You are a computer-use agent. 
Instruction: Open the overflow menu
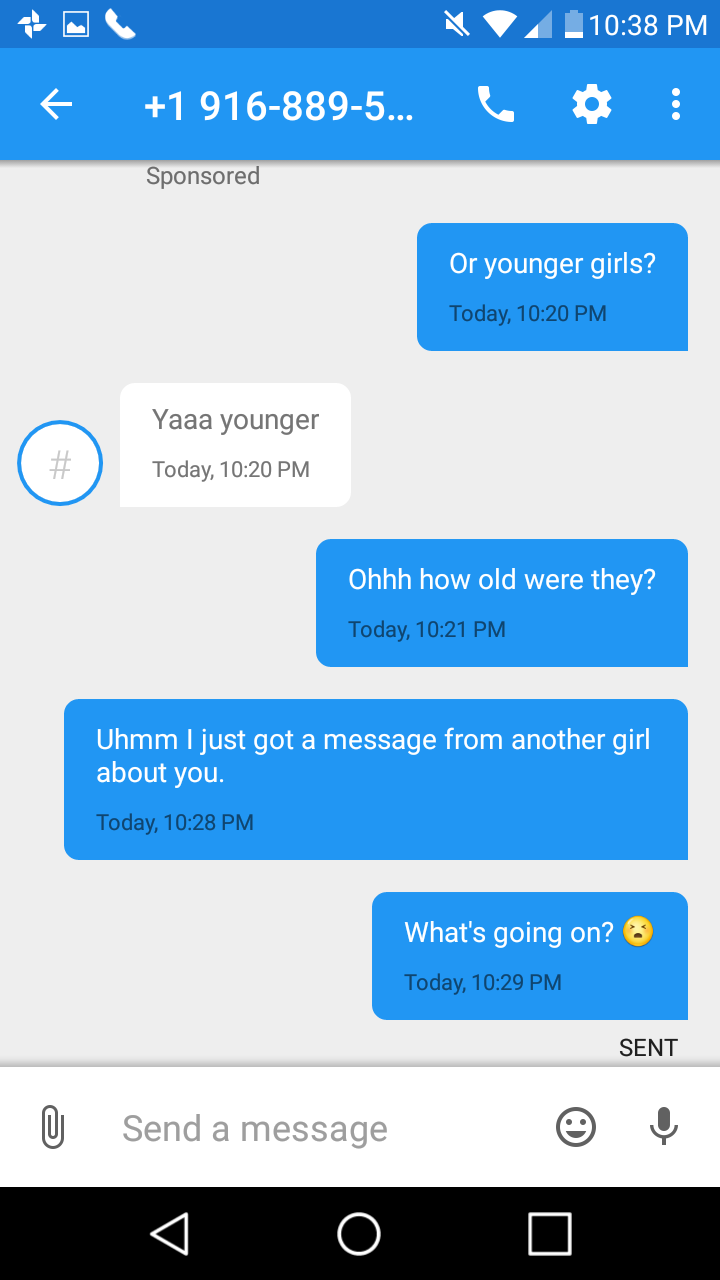tap(676, 104)
